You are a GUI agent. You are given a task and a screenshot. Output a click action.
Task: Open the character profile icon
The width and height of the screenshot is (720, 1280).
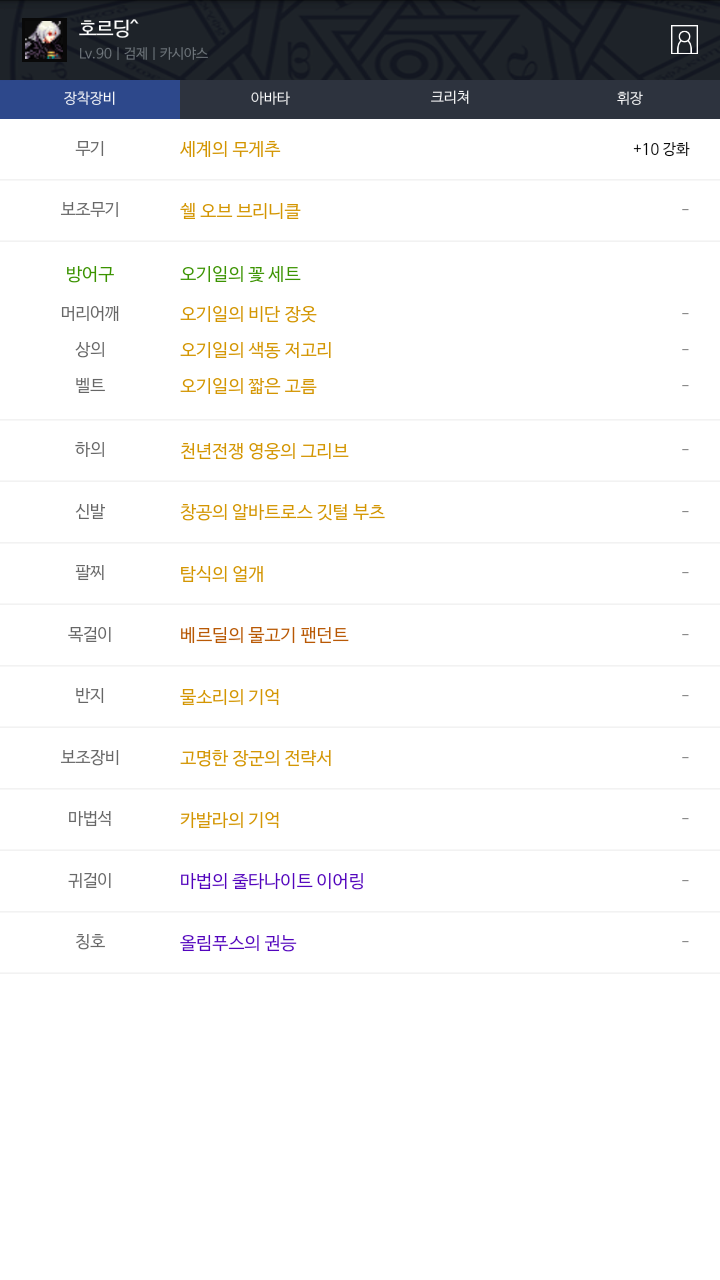point(684,40)
